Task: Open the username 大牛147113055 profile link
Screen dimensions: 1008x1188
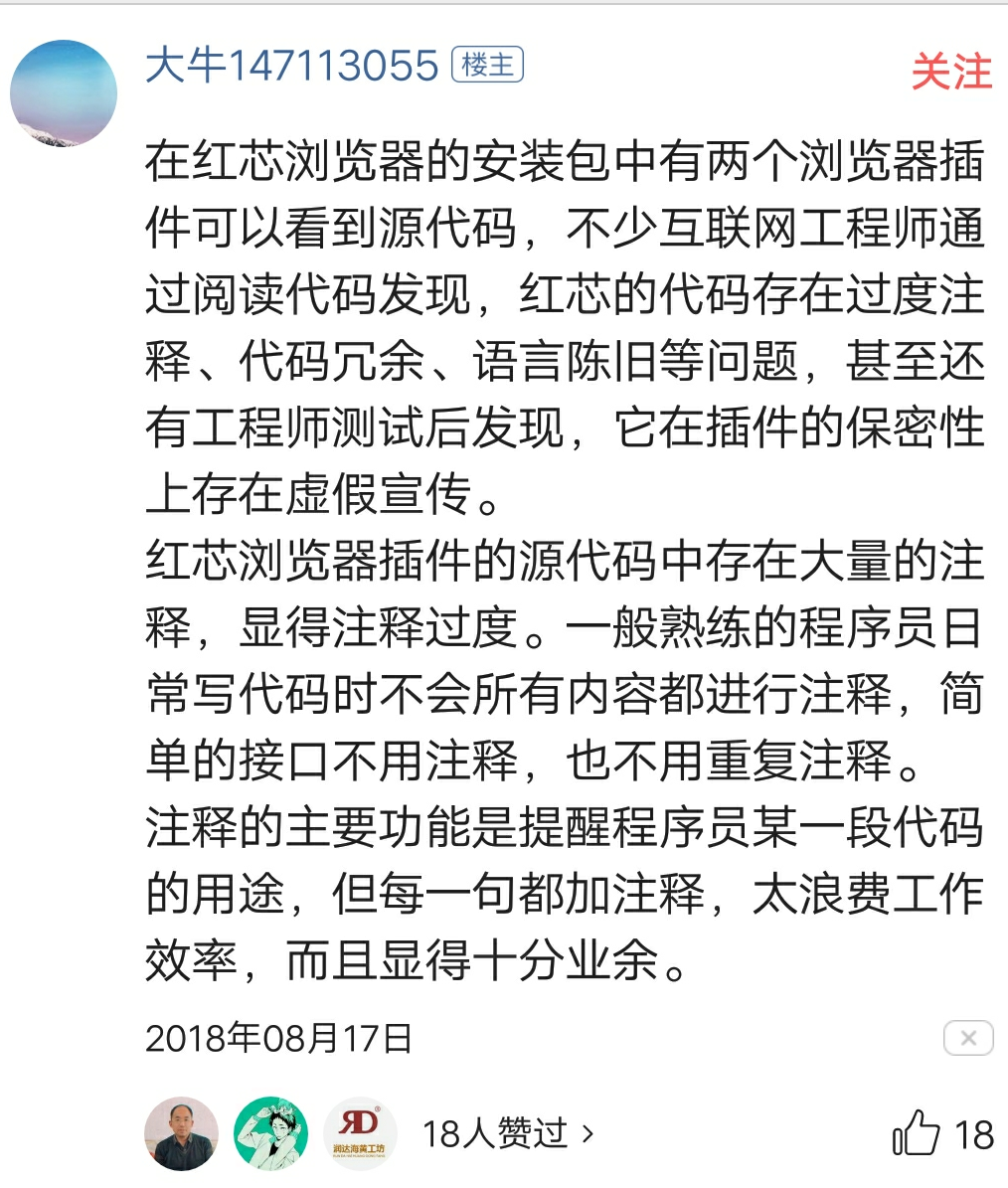Action: click(x=291, y=67)
